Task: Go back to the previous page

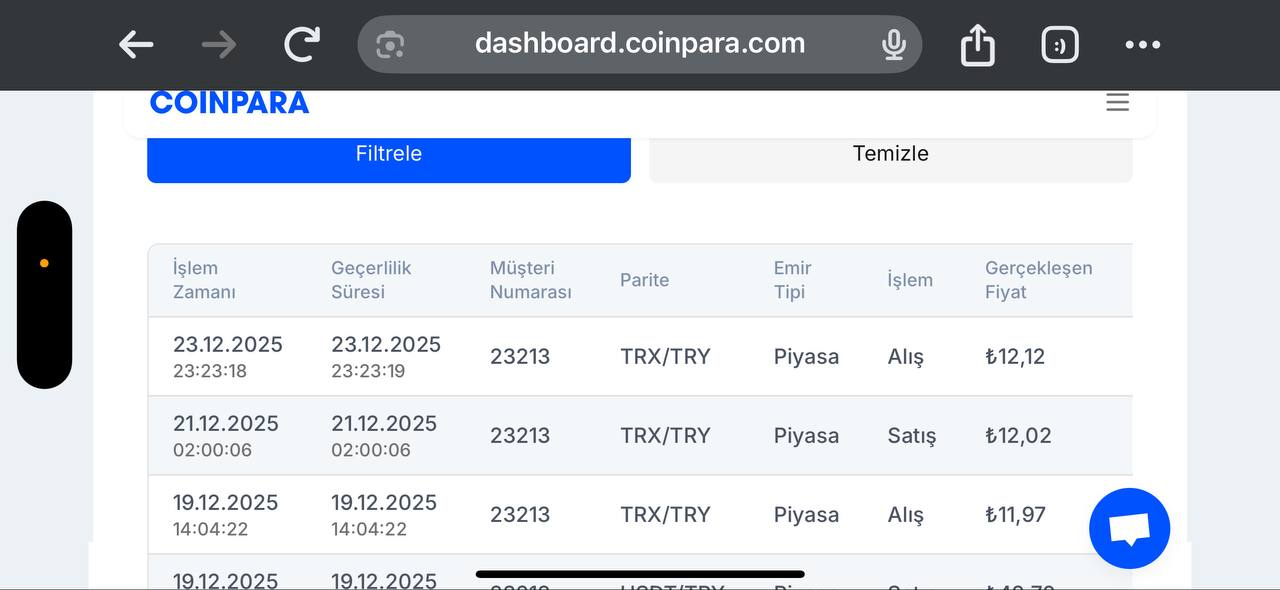Action: coord(136,44)
